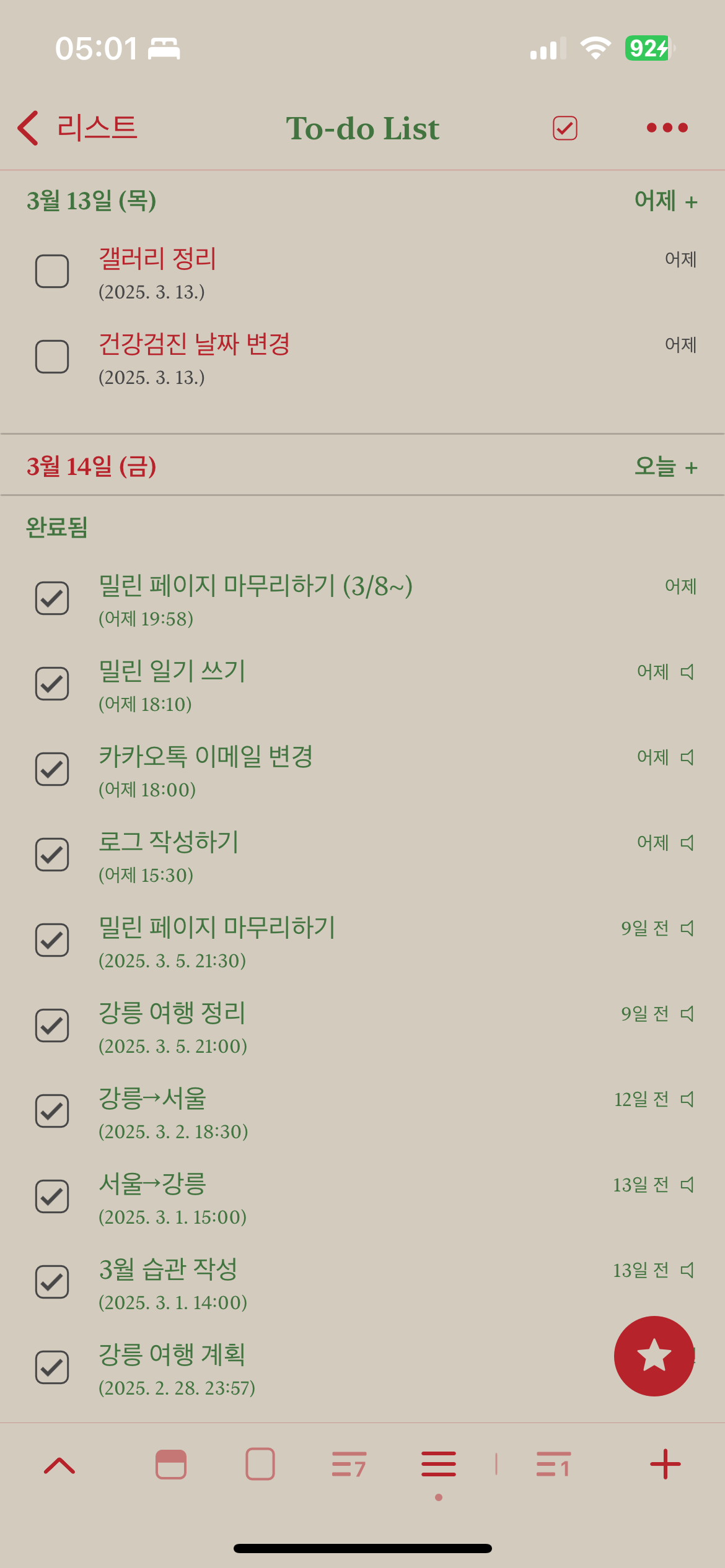Tap the checkmark icon in the header

[x=565, y=128]
